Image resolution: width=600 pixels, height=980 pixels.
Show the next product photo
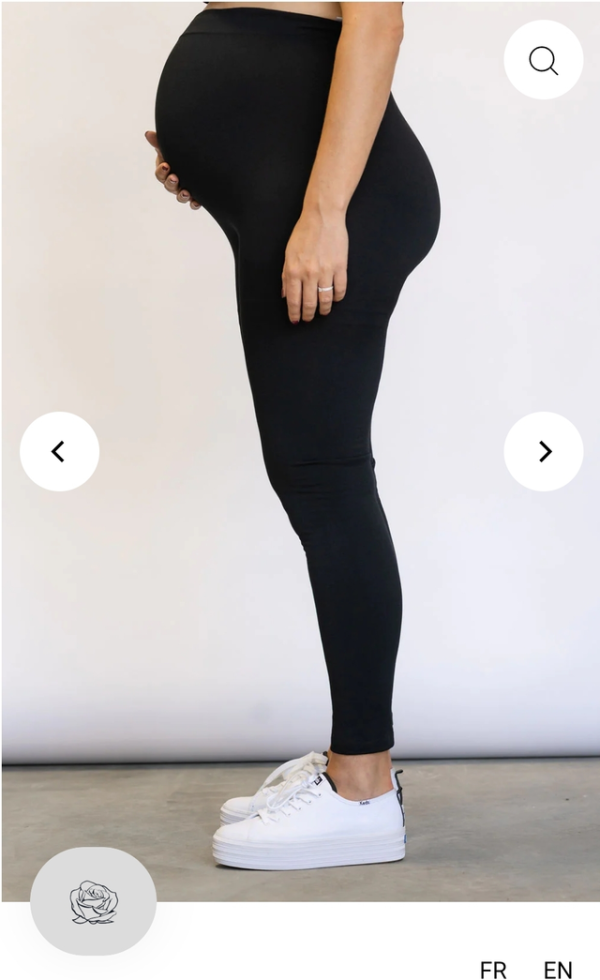coord(543,451)
